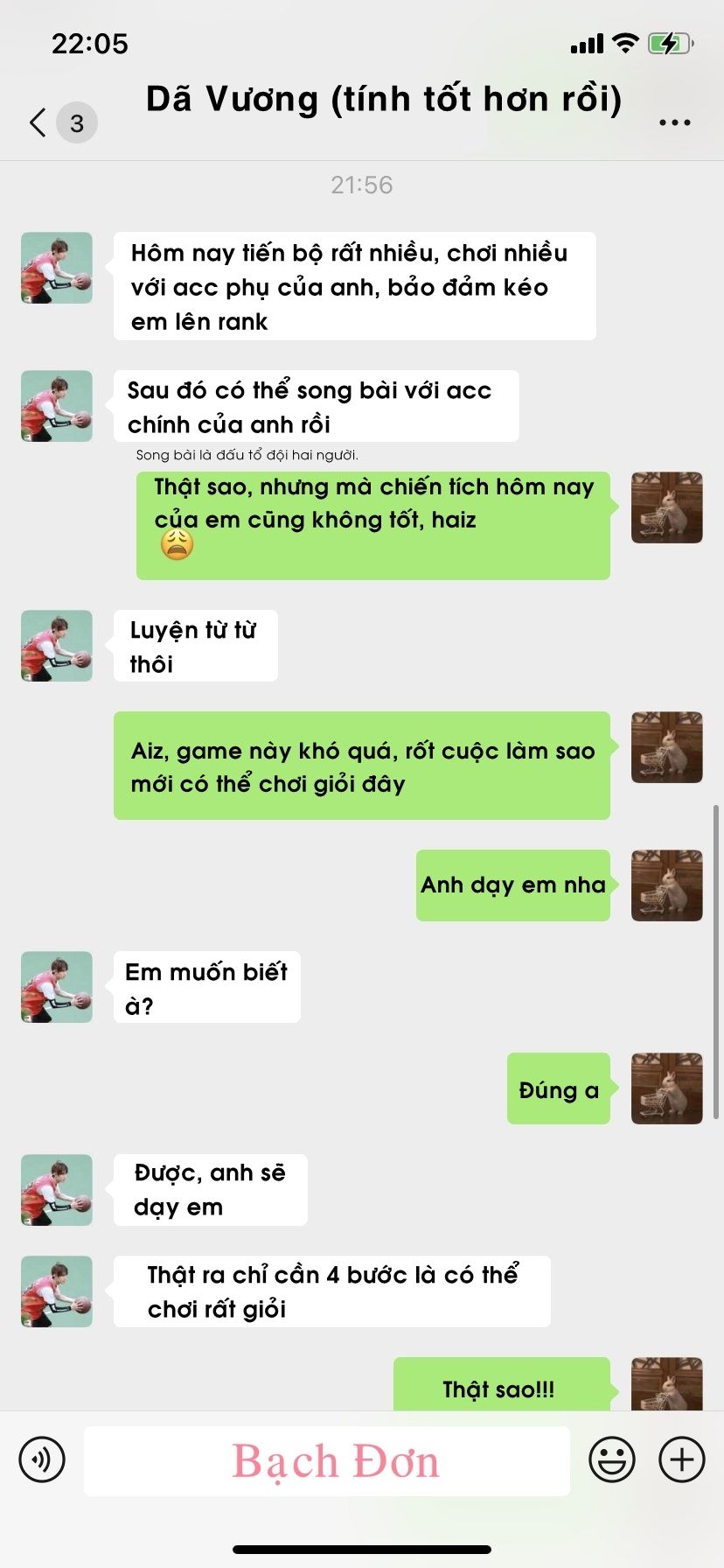Image resolution: width=724 pixels, height=1568 pixels.
Task: Open the three-dot chat options menu
Action: (x=674, y=122)
